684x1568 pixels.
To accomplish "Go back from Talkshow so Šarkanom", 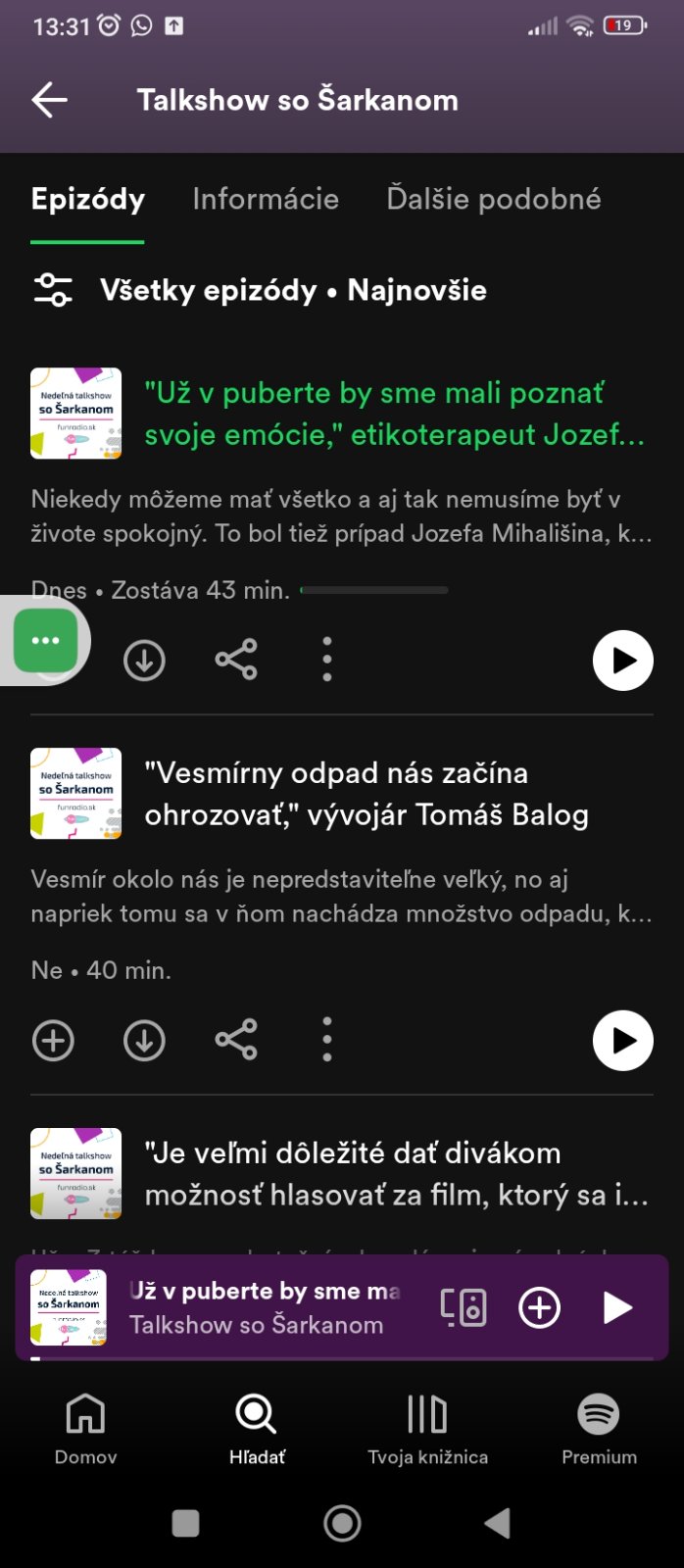I will 49,100.
